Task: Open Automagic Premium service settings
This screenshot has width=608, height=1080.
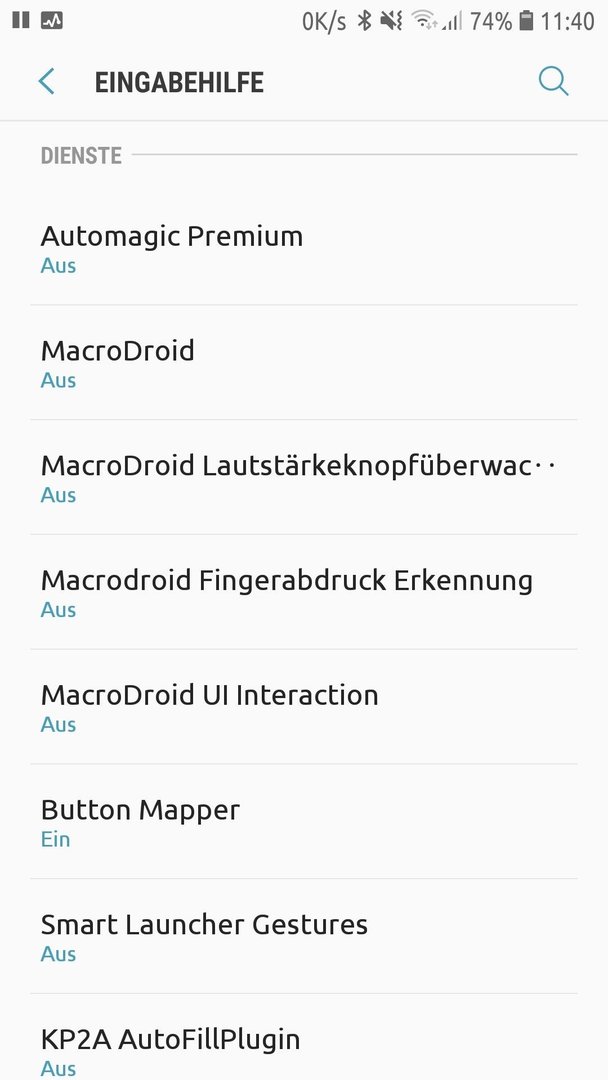Action: click(x=304, y=248)
